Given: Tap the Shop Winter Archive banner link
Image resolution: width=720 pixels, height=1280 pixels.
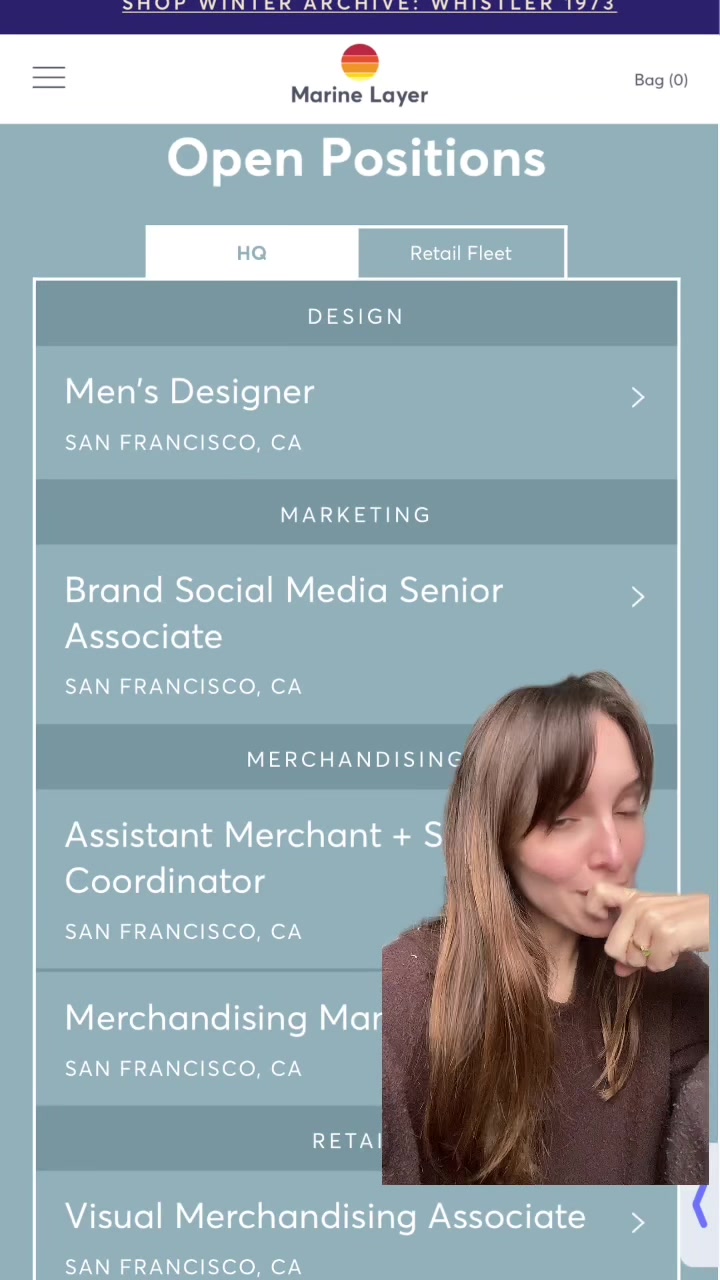Looking at the screenshot, I should point(369,7).
